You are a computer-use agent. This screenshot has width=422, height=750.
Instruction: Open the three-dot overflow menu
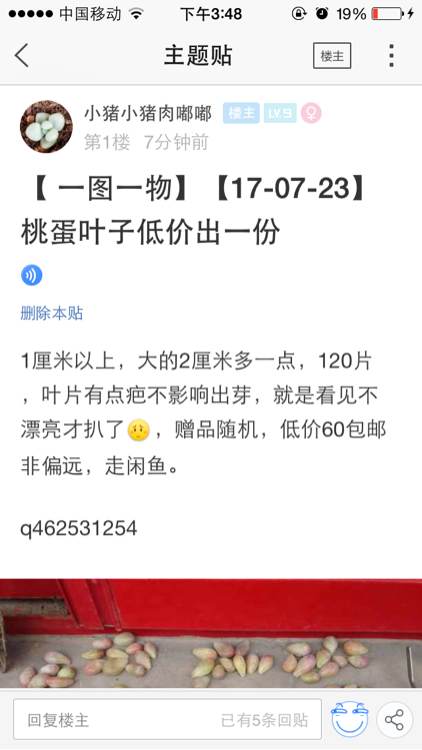tap(391, 55)
